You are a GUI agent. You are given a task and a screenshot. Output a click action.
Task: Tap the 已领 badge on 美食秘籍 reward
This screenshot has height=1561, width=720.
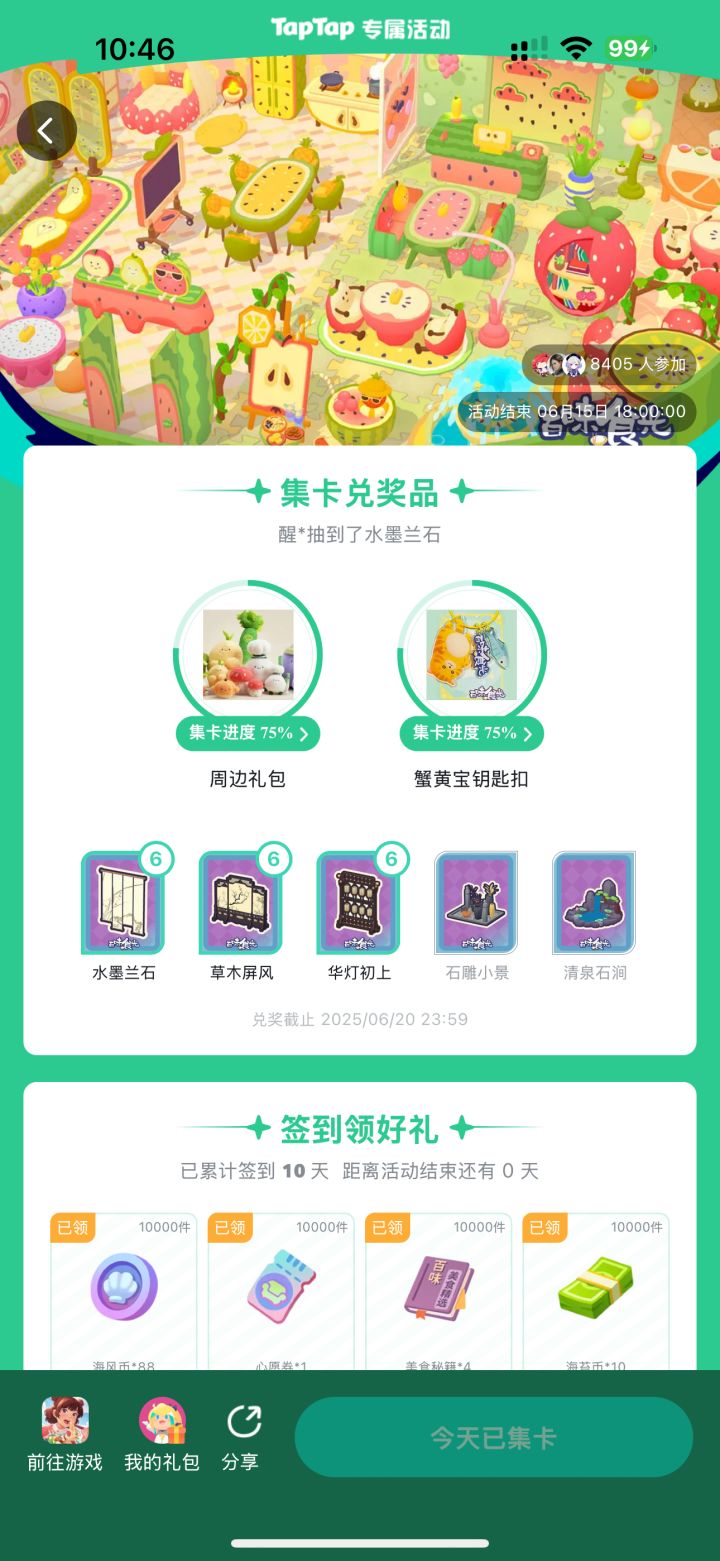(387, 1228)
